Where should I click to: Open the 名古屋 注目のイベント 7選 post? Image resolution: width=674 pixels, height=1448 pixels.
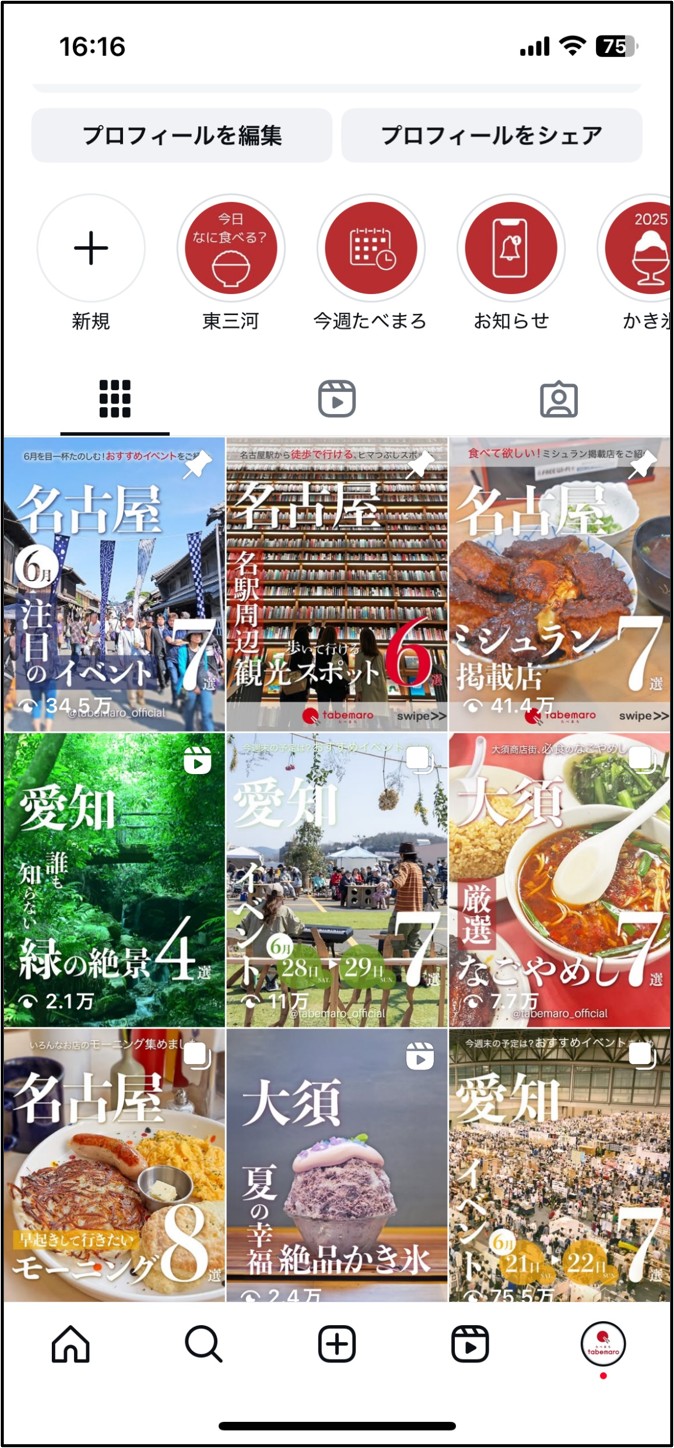tap(113, 585)
